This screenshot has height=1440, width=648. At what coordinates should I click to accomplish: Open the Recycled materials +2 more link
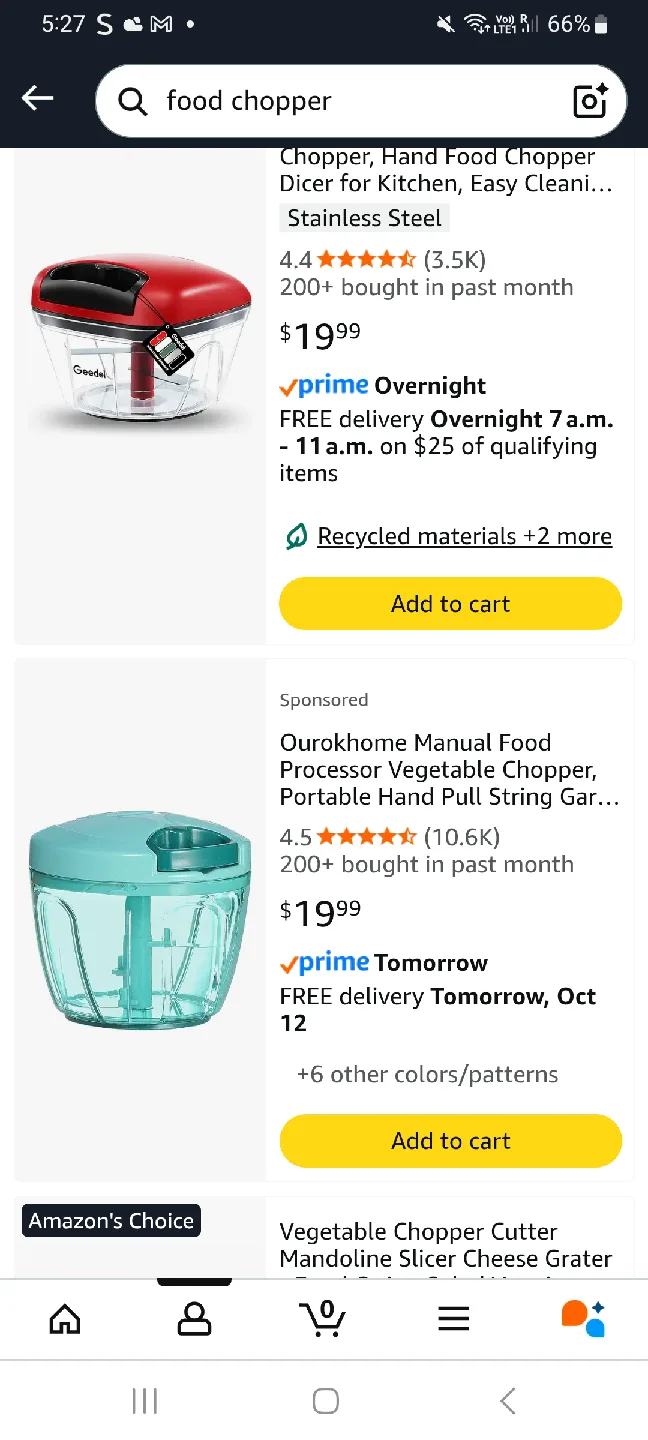[x=464, y=536]
